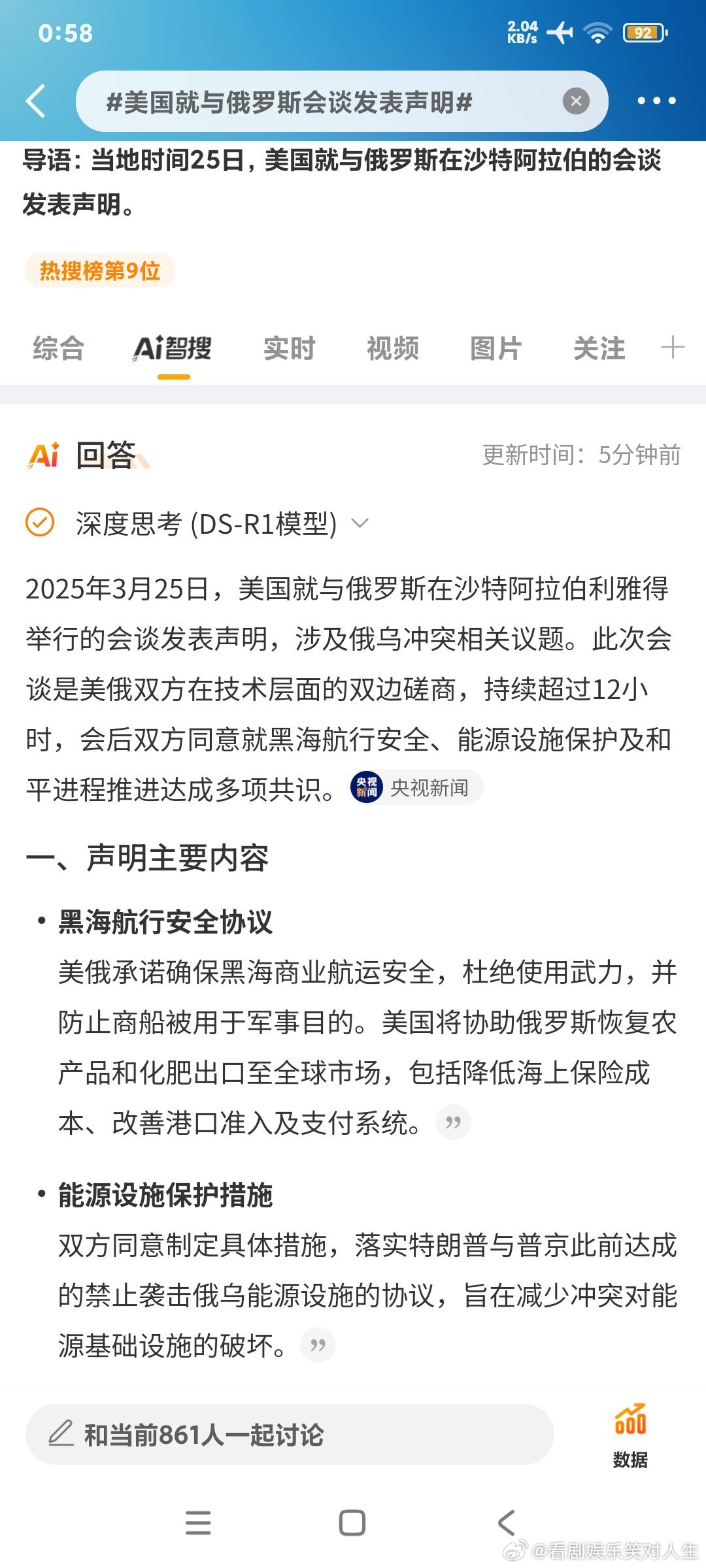The image size is (706, 1568).
Task: Join the discussion with 861 people
Action: click(289, 1435)
